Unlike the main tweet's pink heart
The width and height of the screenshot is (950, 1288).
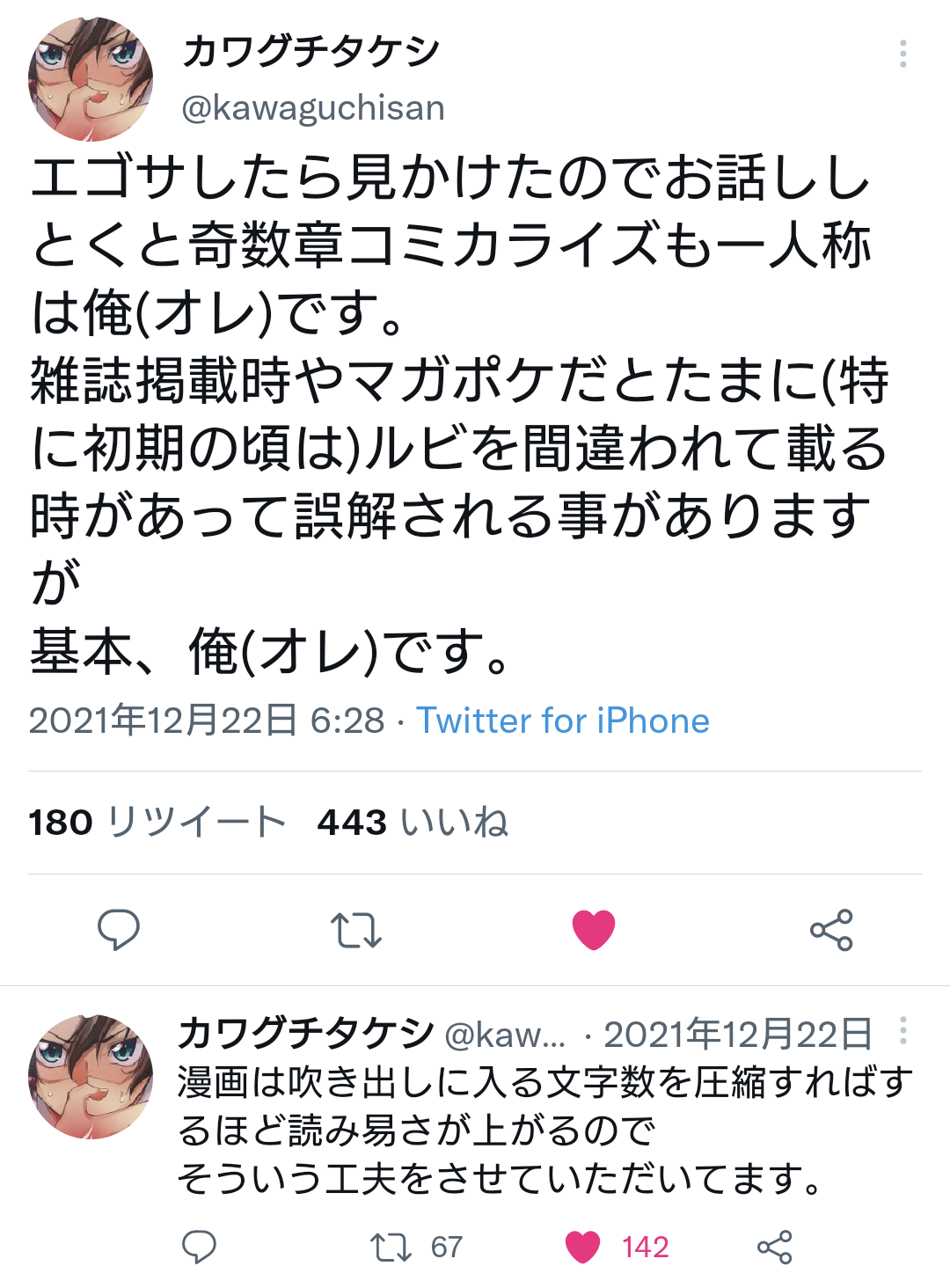(x=594, y=930)
